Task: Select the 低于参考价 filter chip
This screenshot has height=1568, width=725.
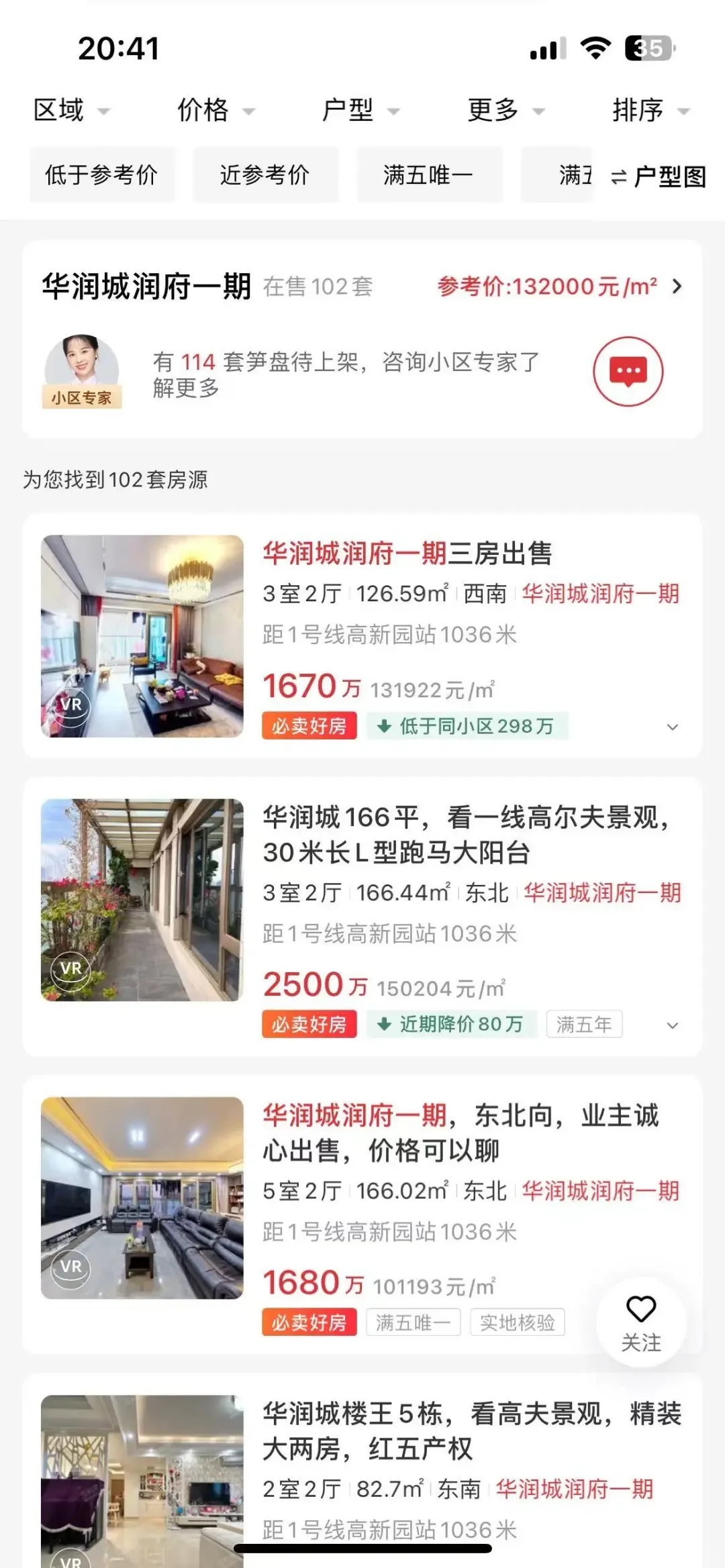Action: 101,175
